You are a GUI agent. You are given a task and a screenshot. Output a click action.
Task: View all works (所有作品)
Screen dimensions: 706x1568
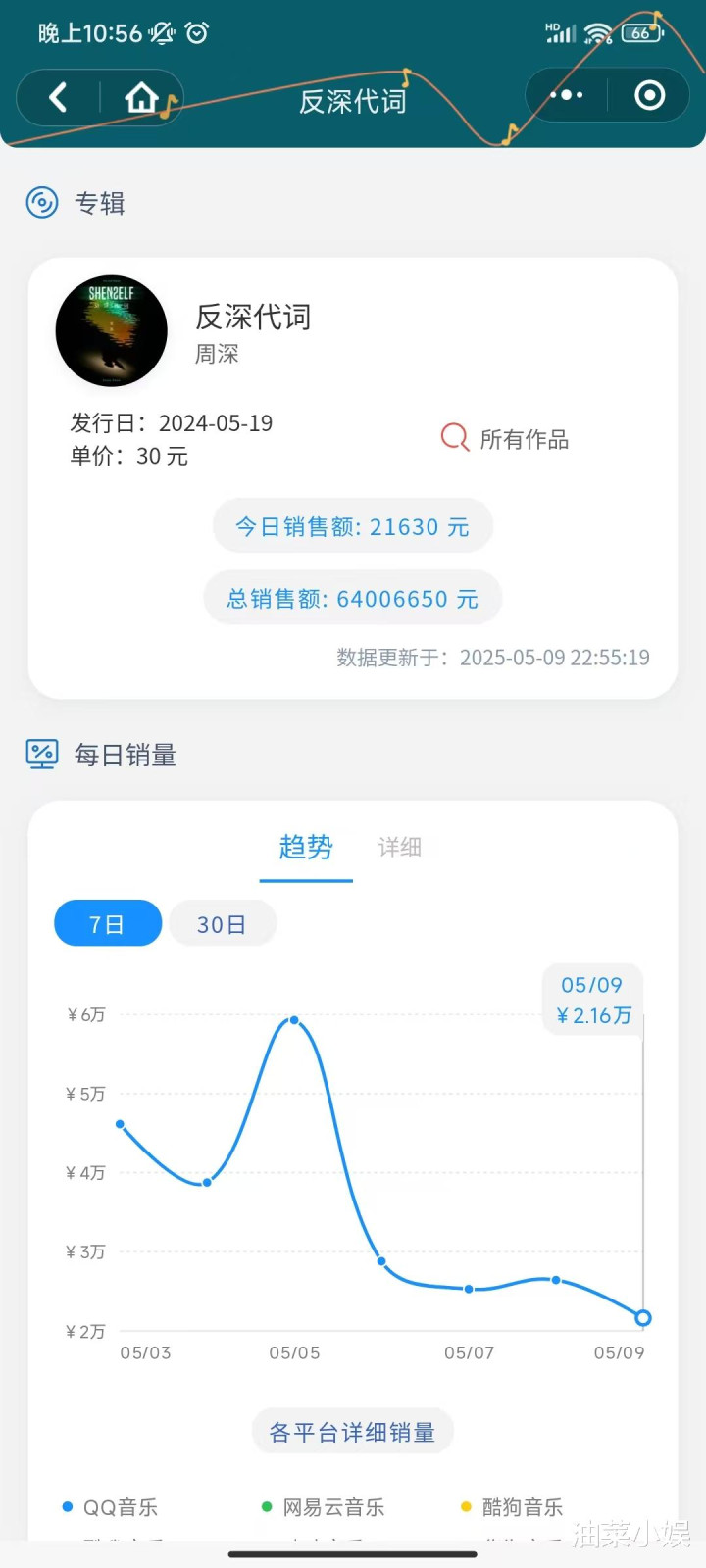(505, 438)
